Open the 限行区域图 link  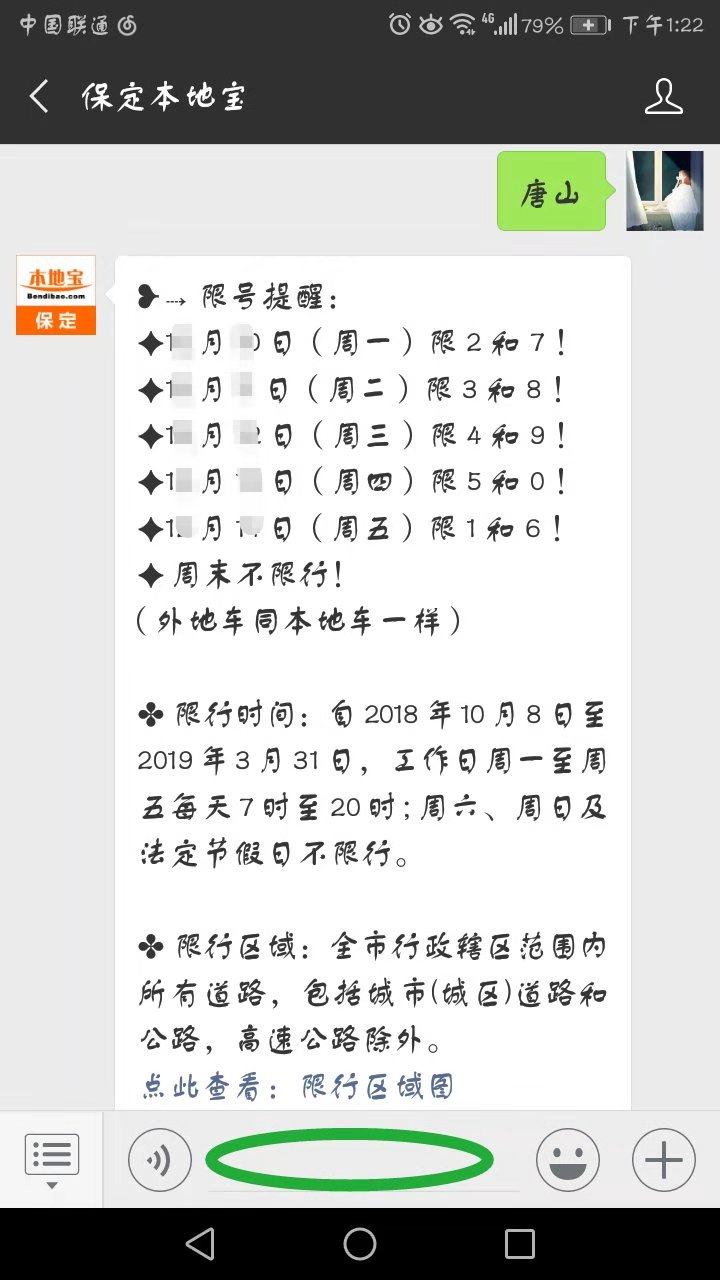point(378,1086)
